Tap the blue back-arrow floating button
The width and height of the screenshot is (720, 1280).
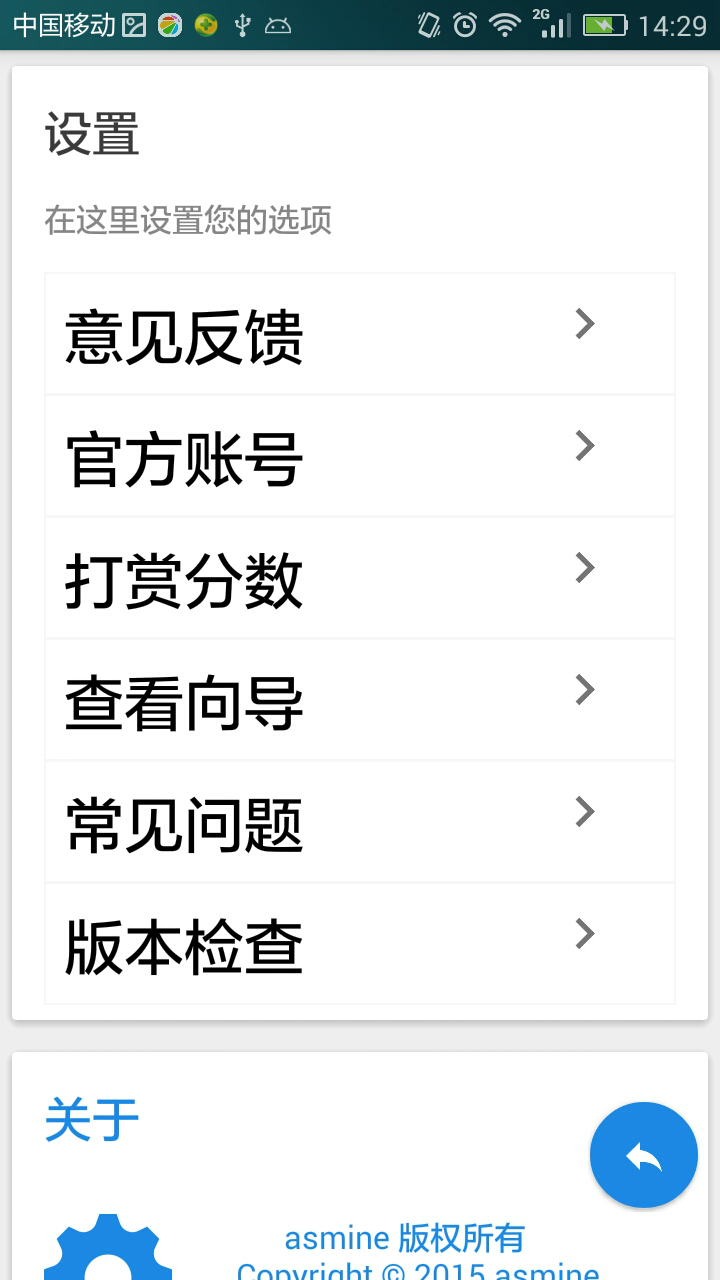[x=643, y=1156]
